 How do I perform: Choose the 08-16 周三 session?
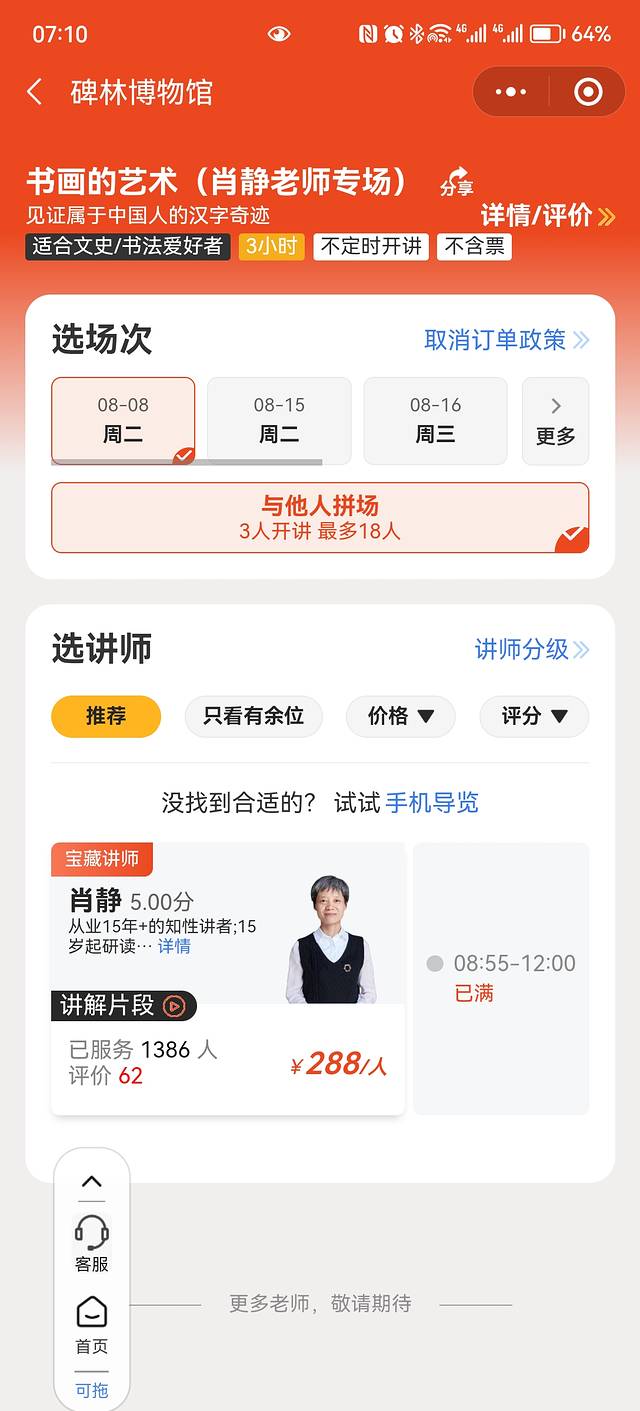(435, 420)
